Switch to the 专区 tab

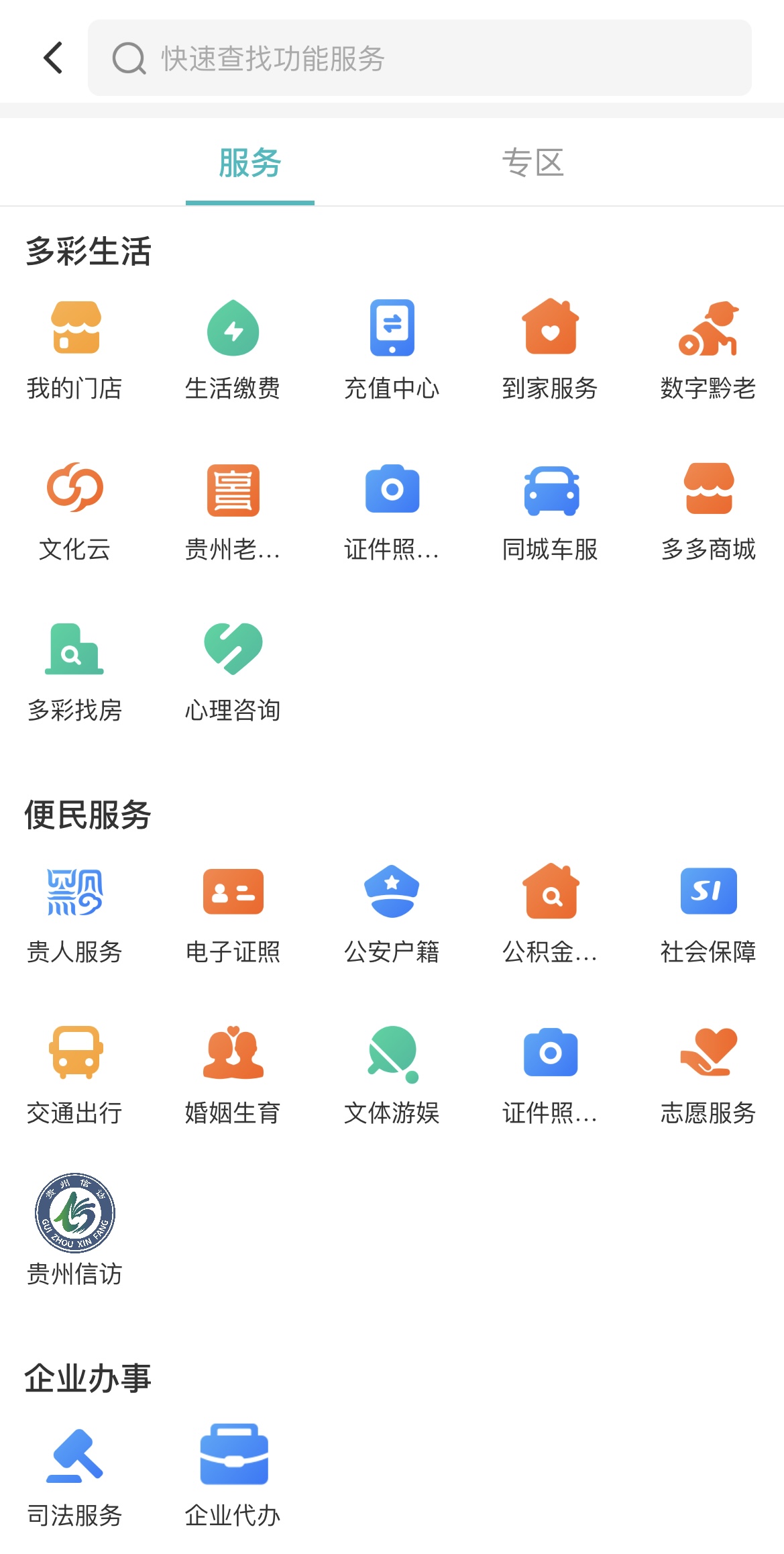pos(533,163)
